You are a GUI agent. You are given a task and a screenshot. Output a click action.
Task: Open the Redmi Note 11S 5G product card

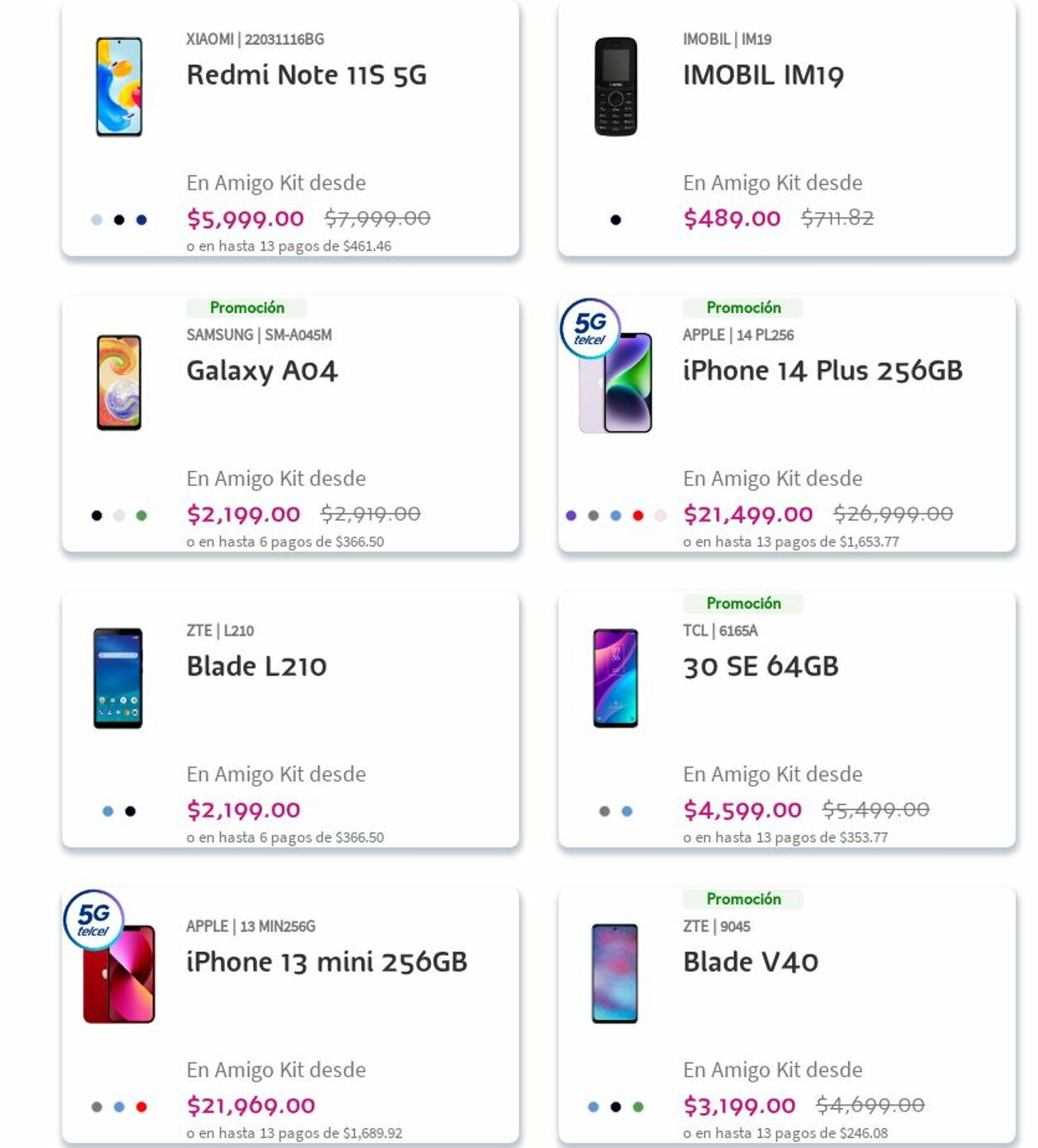306,75
